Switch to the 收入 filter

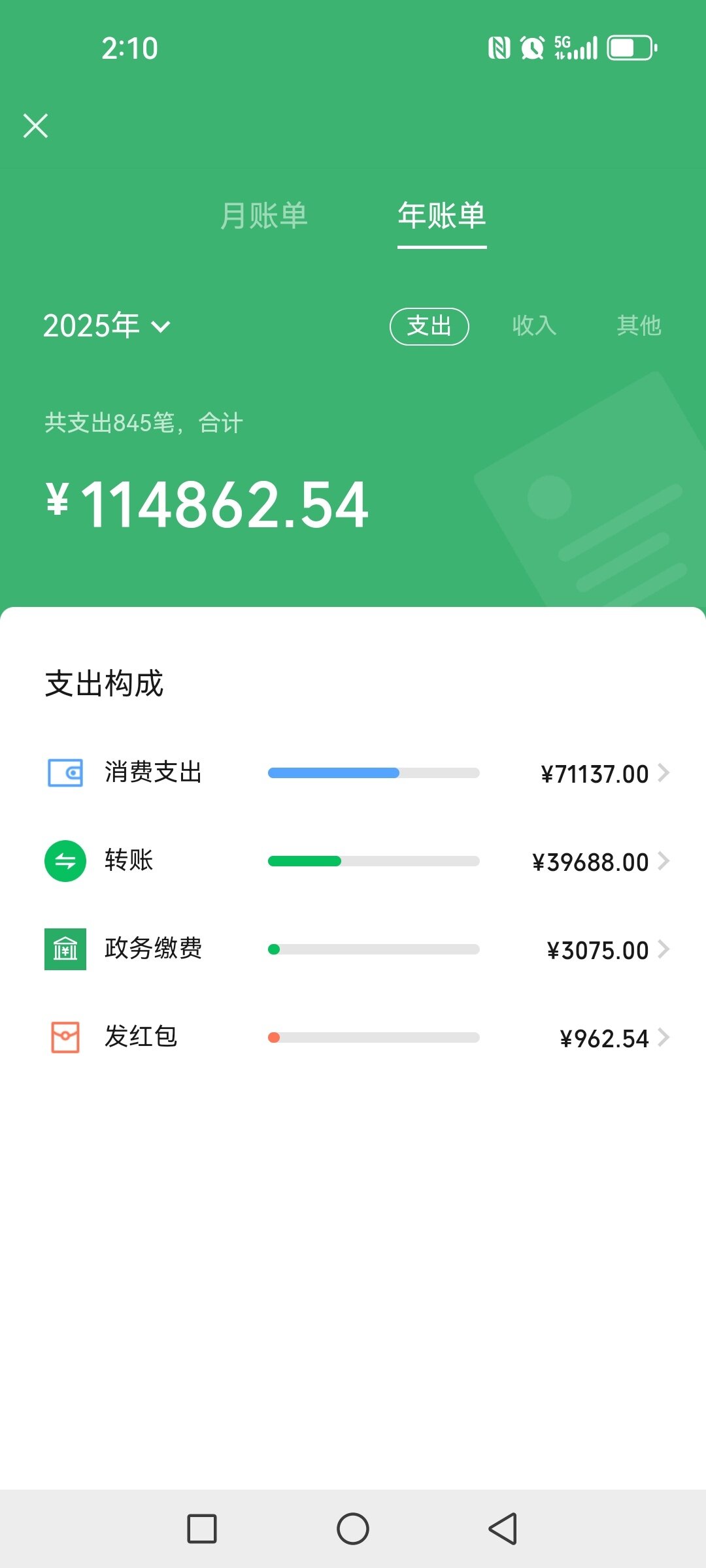click(534, 325)
